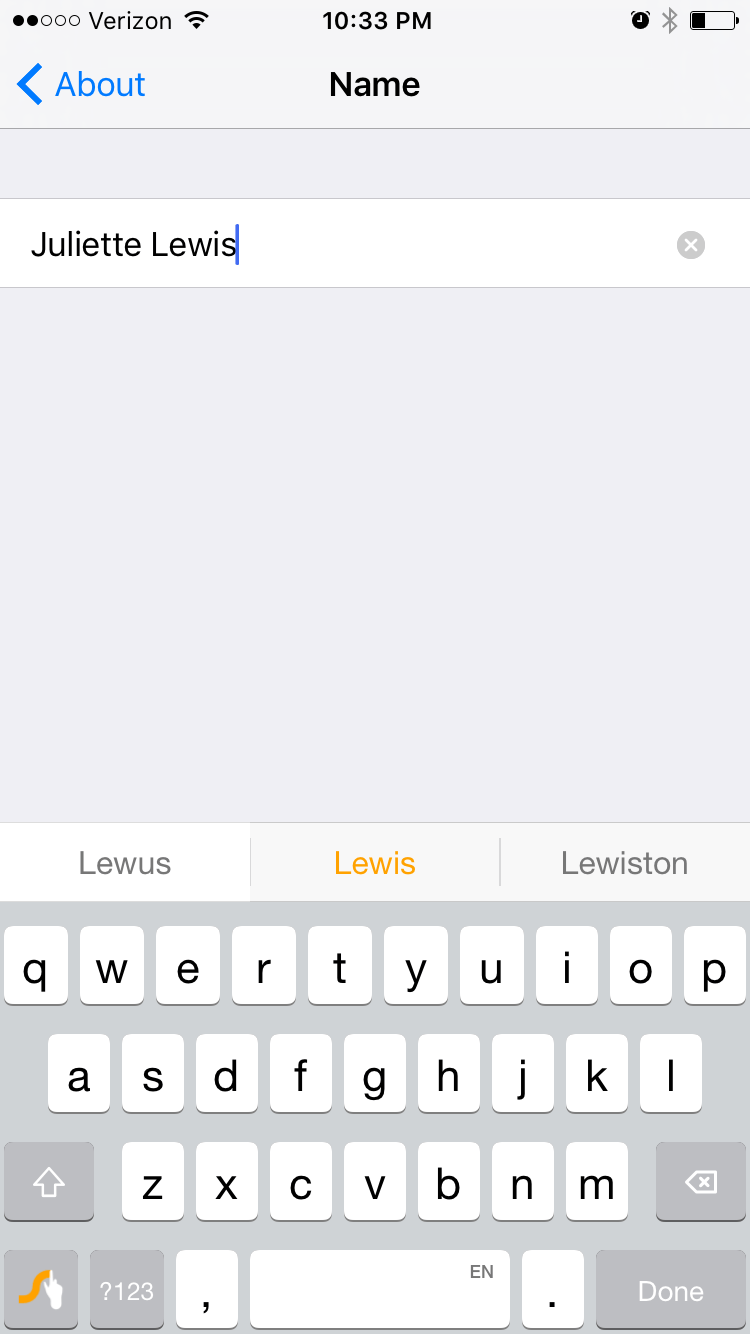The height and width of the screenshot is (1334, 750).
Task: Tap the shift key
Action: [49, 1182]
